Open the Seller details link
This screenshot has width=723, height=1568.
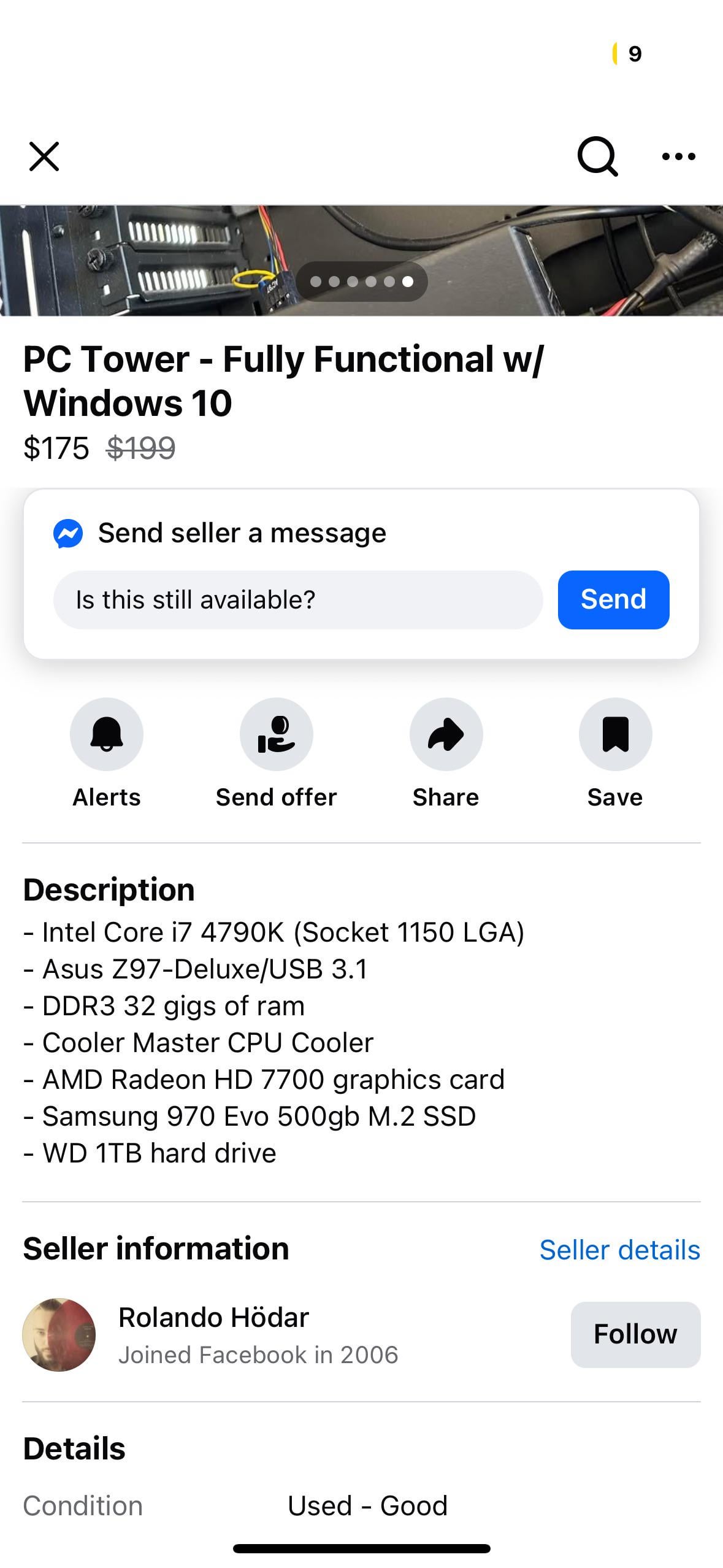pyautogui.click(x=619, y=1250)
